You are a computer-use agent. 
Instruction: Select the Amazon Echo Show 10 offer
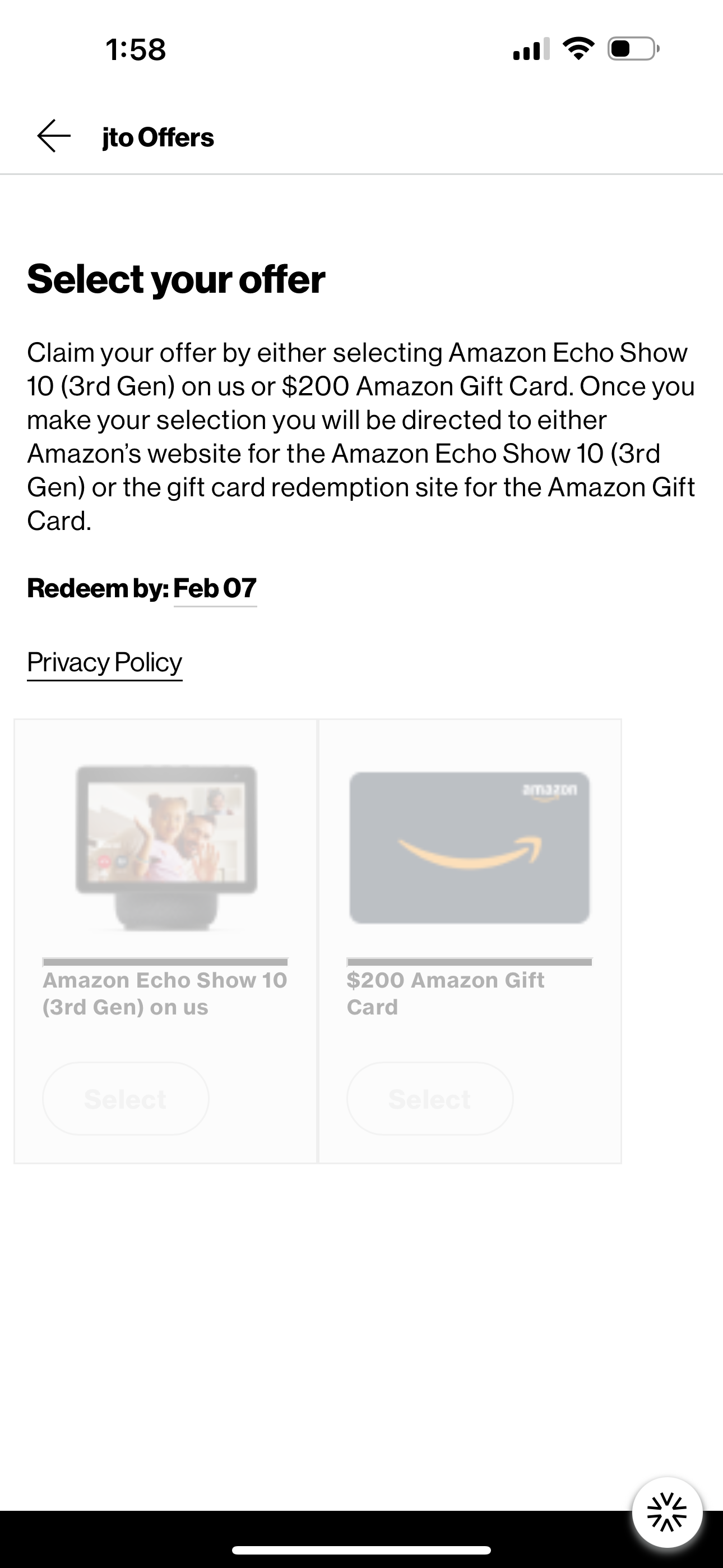pyautogui.click(x=126, y=1099)
